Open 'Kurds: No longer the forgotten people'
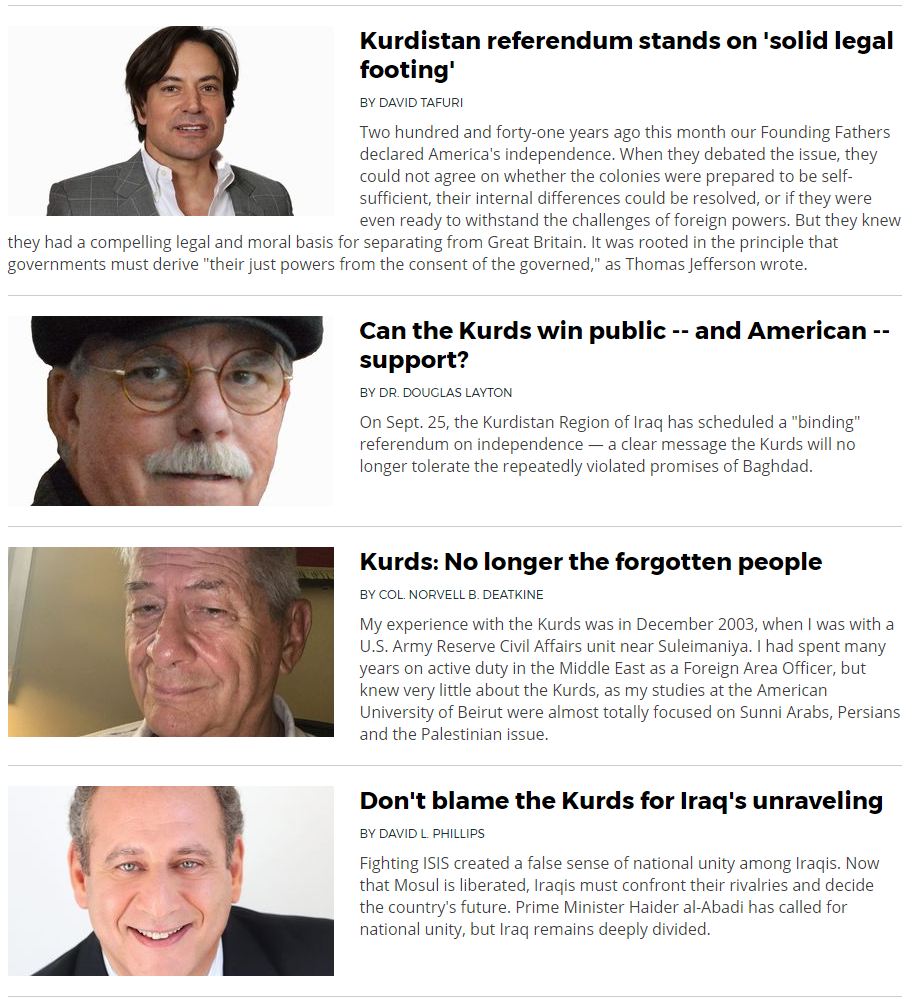 click(x=590, y=562)
